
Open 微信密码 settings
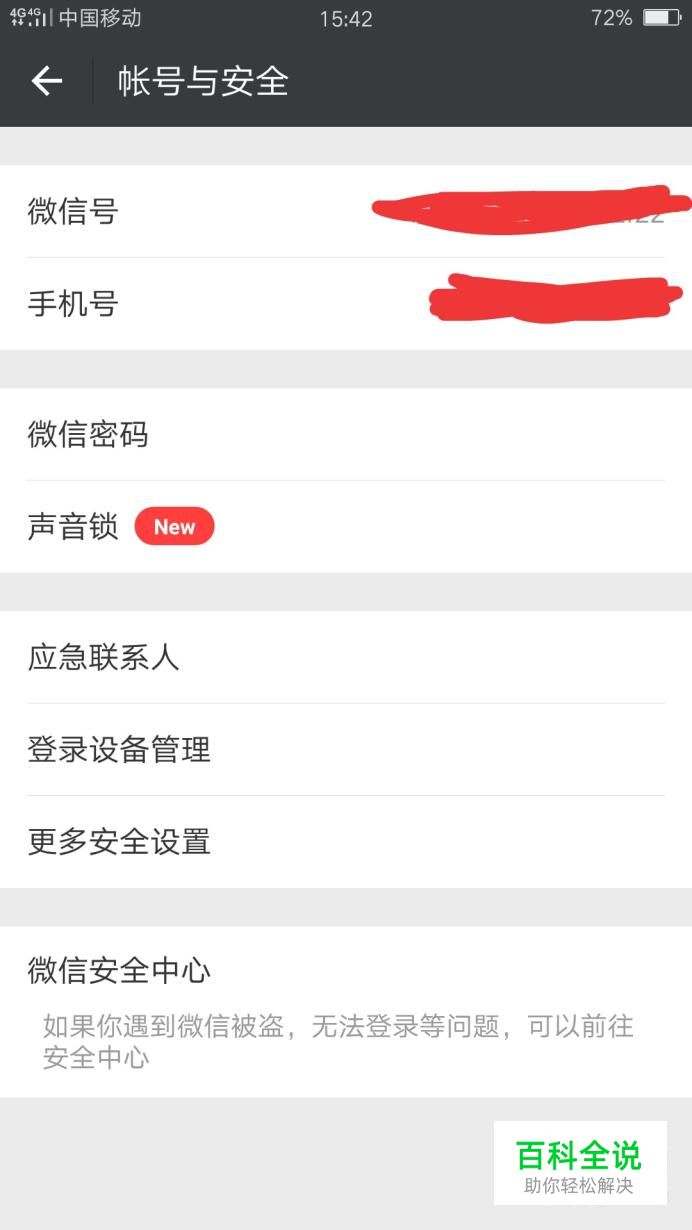click(x=346, y=434)
